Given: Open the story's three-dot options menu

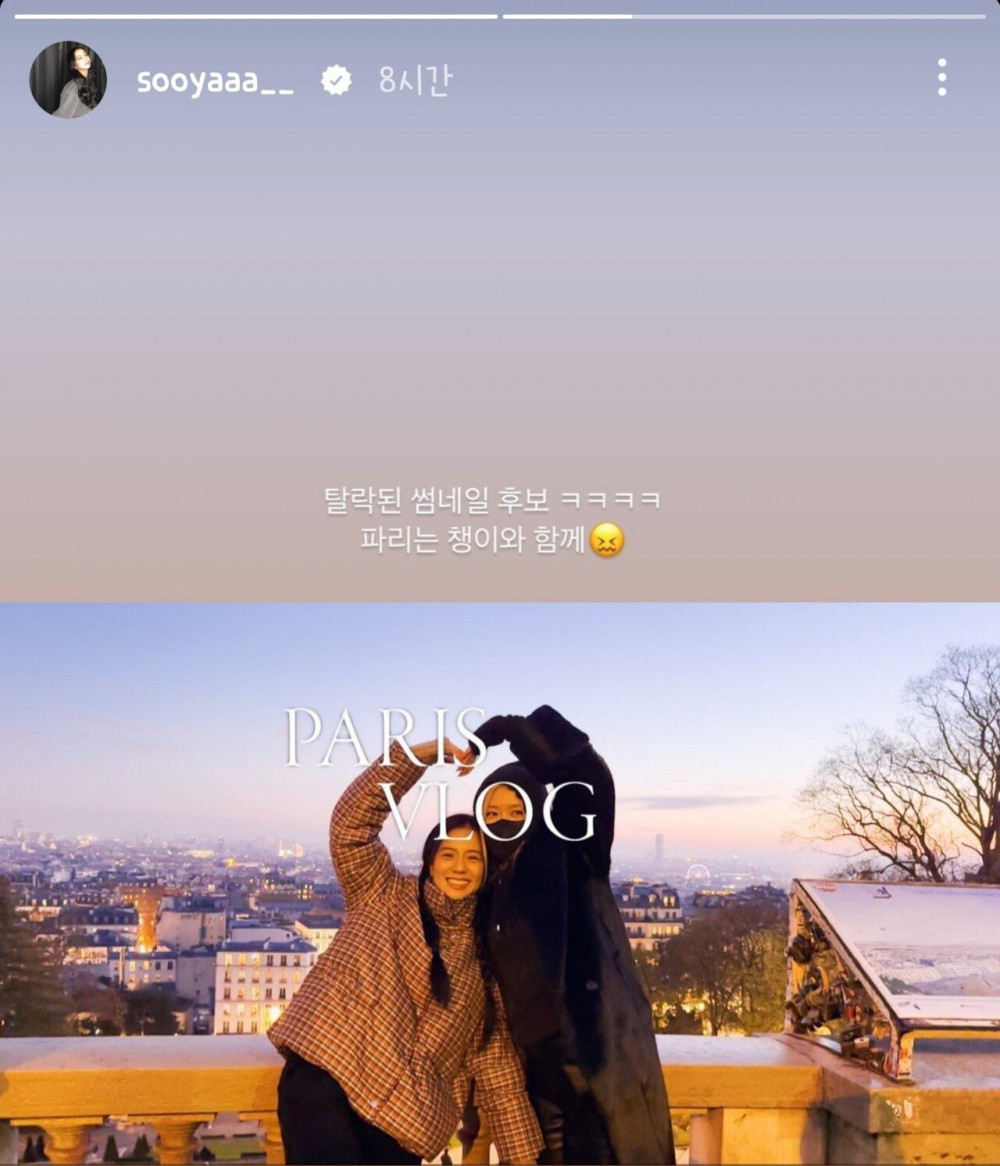Looking at the screenshot, I should tap(941, 78).
